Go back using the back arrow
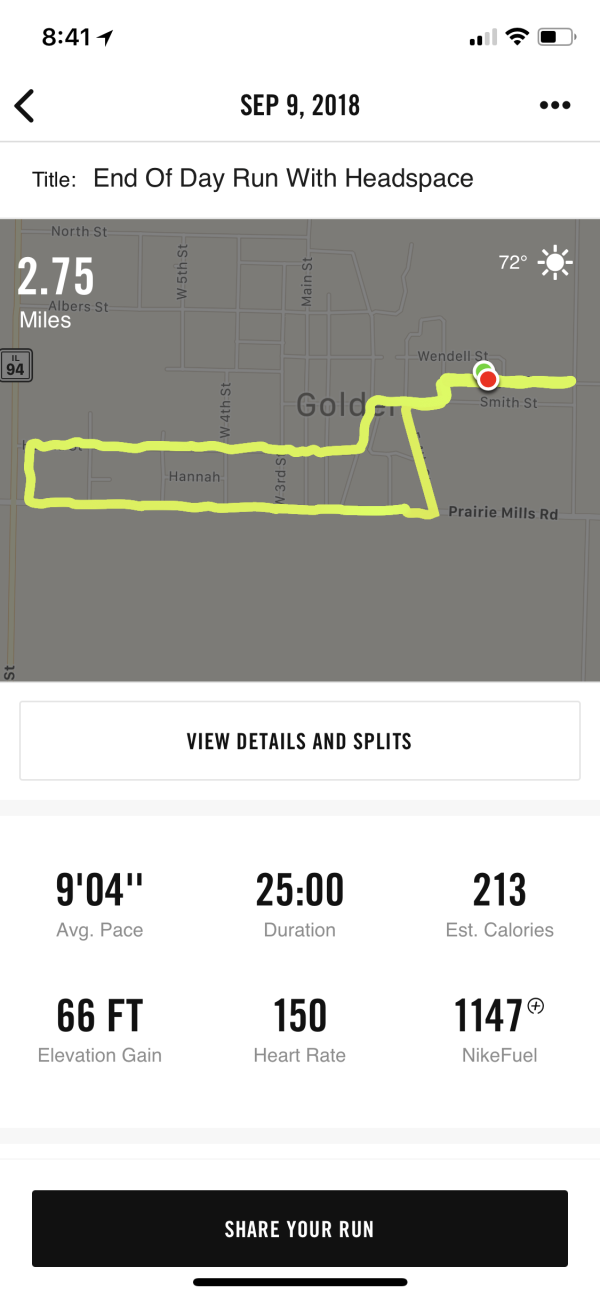The height and width of the screenshot is (1299, 600). click(25, 105)
